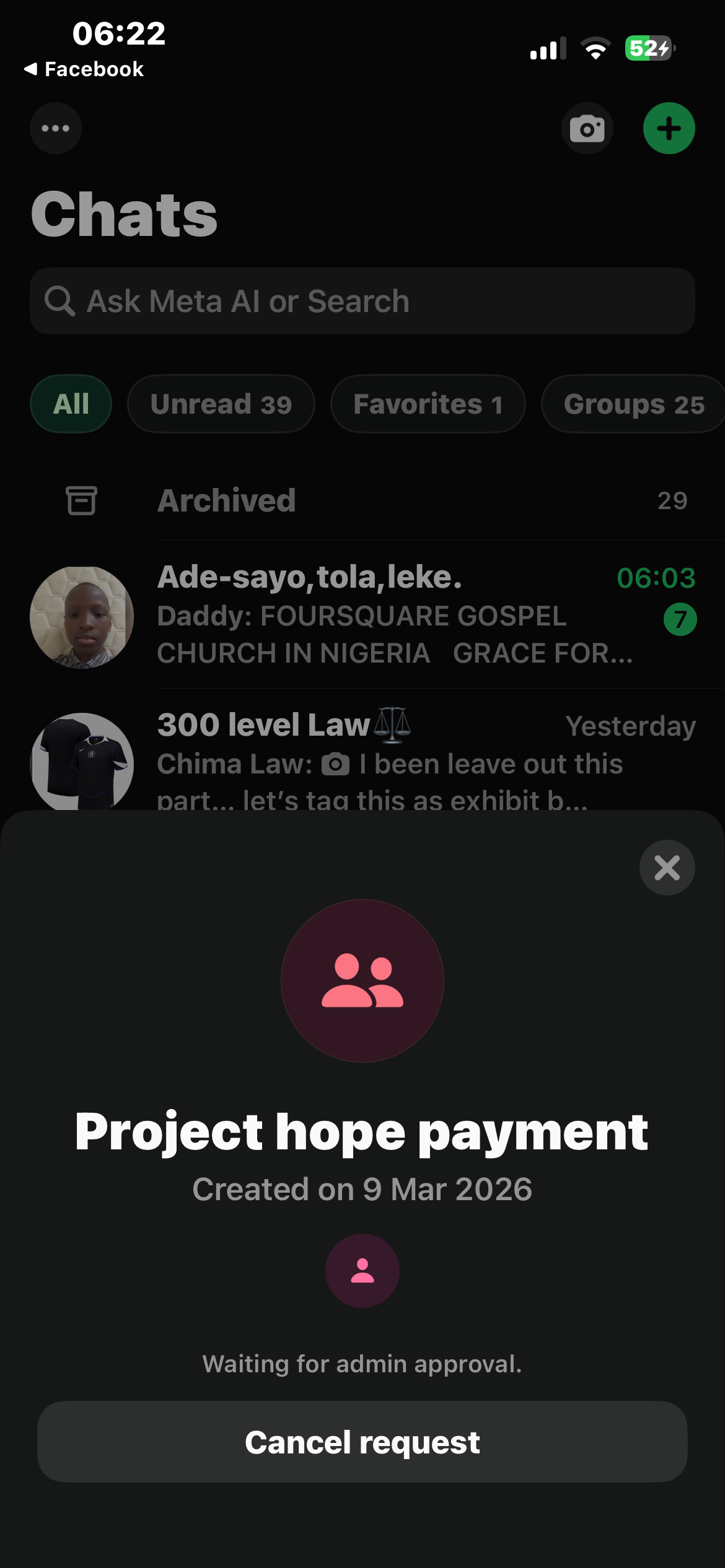The height and width of the screenshot is (1568, 725).
Task: Start a new chat with plus button
Action: [x=669, y=128]
